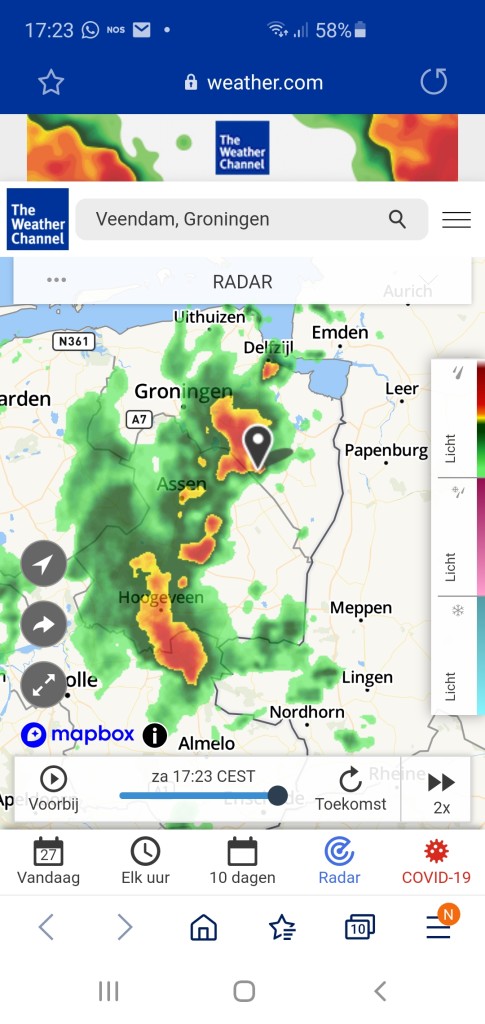The height and width of the screenshot is (1024, 485).
Task: Open the COVID-19 tab
Action: tap(436, 861)
